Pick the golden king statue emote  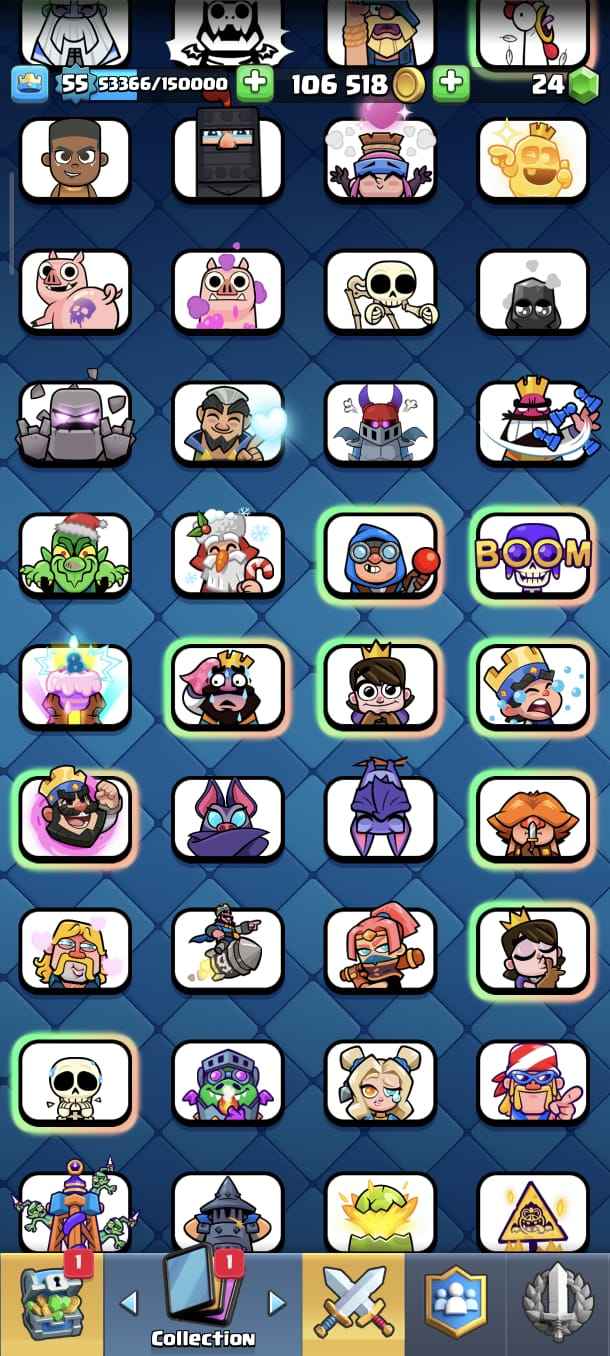coord(533,159)
